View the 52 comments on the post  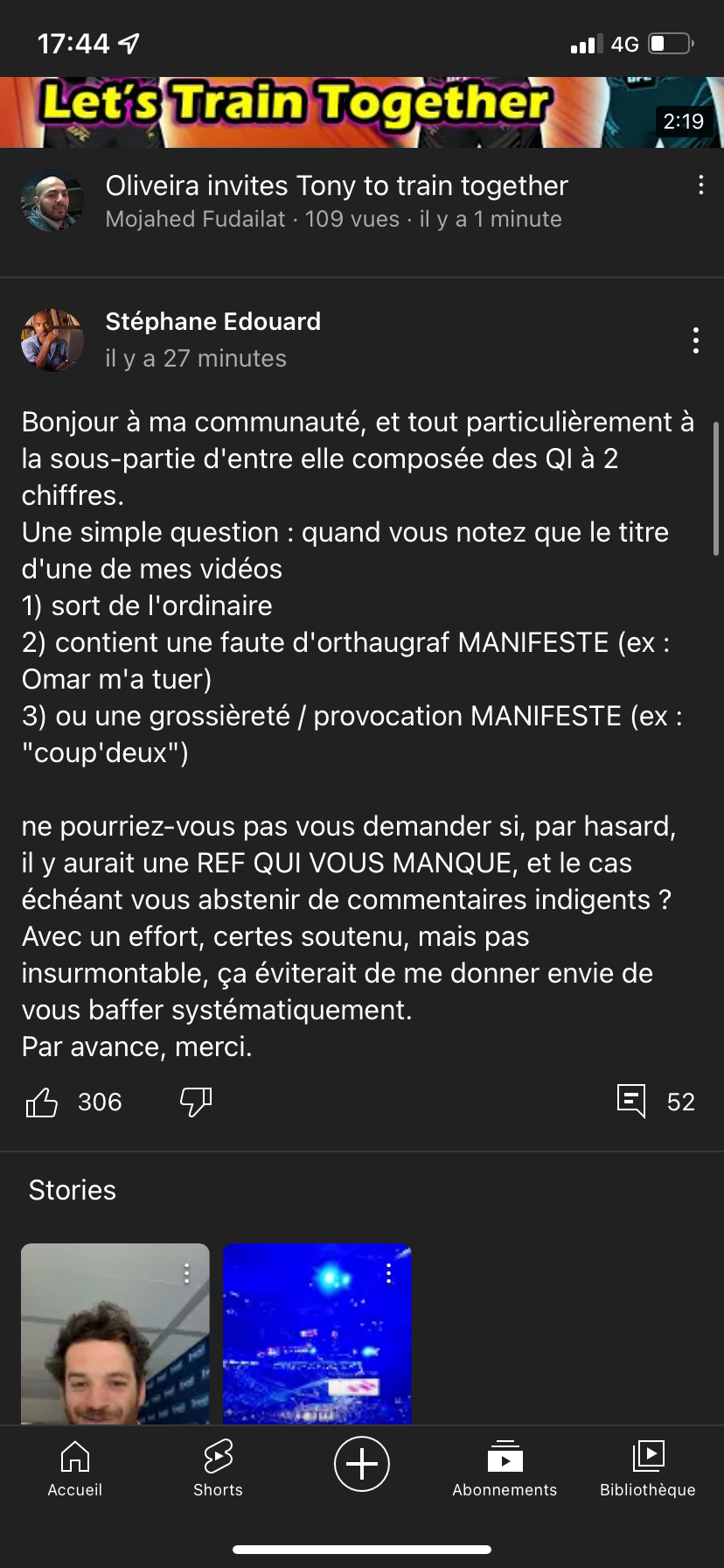click(632, 1101)
